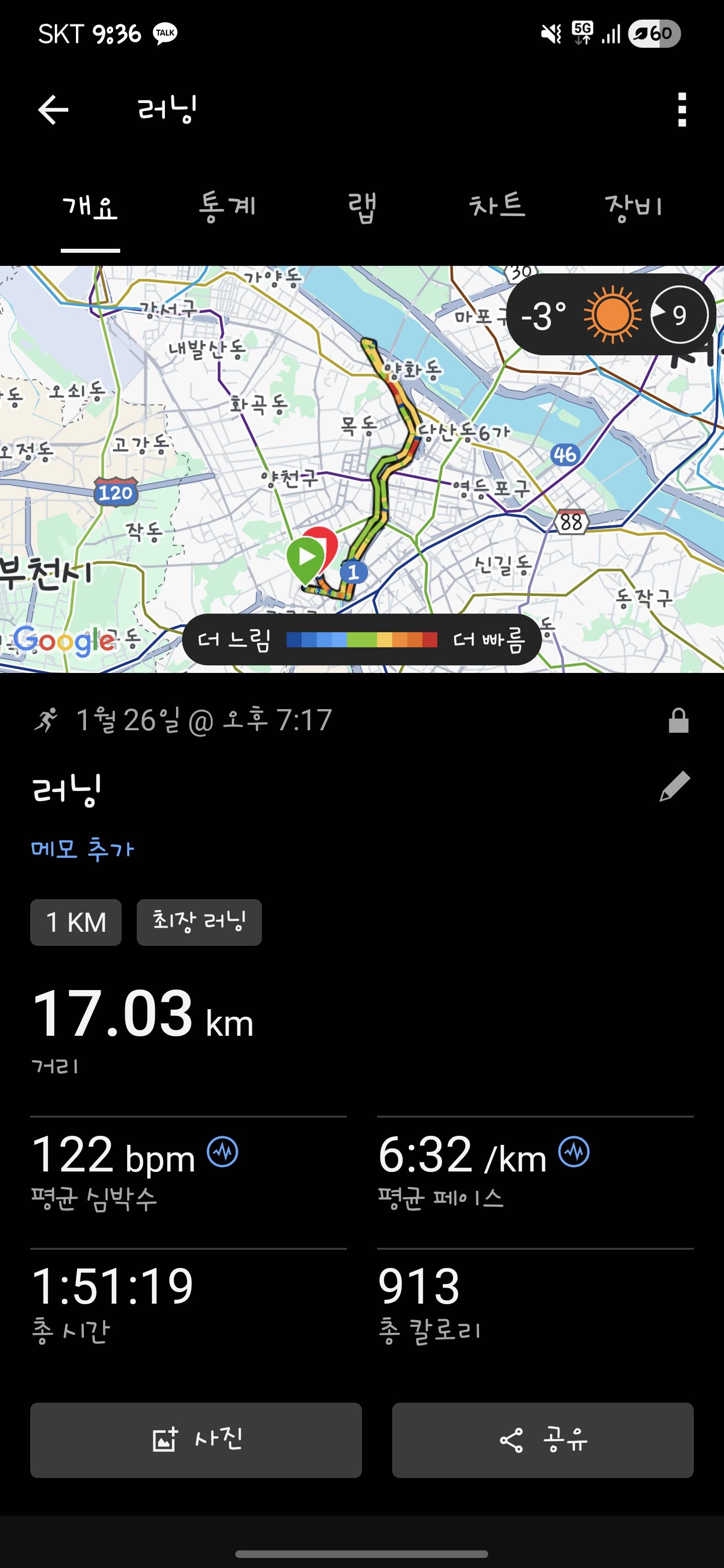724x1568 pixels.
Task: Tap the running person activity icon
Action: pos(47,721)
